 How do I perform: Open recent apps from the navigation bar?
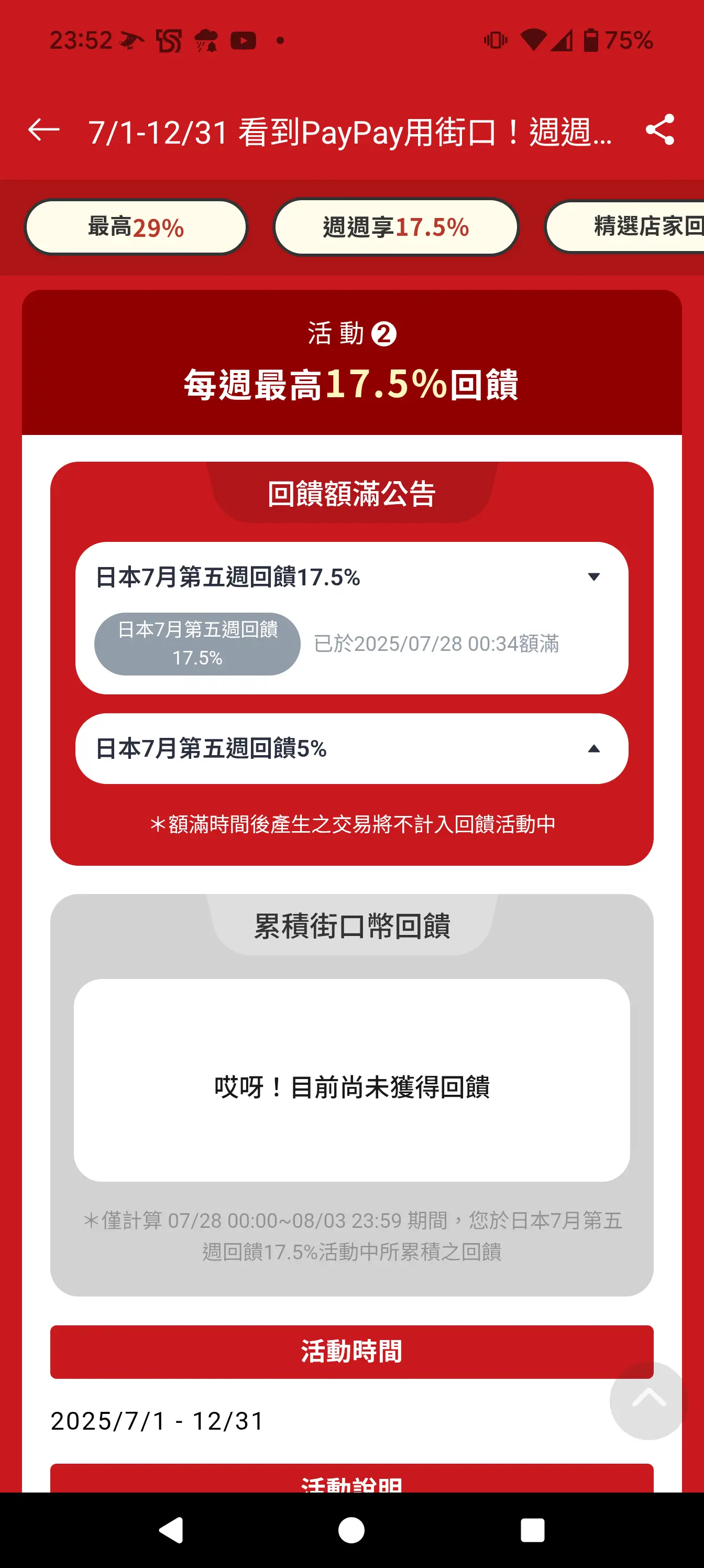532,1530
